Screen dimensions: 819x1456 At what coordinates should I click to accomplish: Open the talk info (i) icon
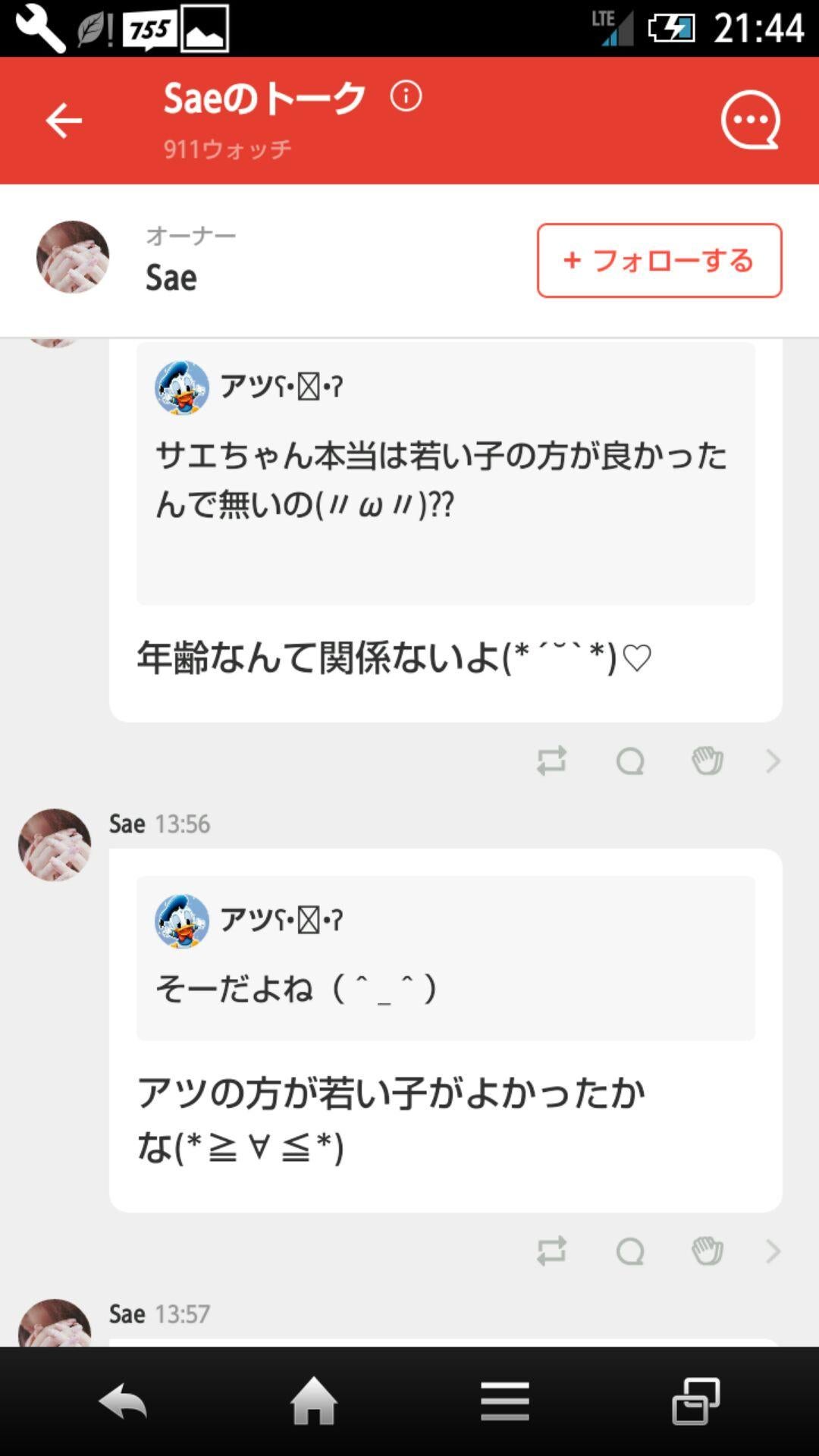pos(405,96)
